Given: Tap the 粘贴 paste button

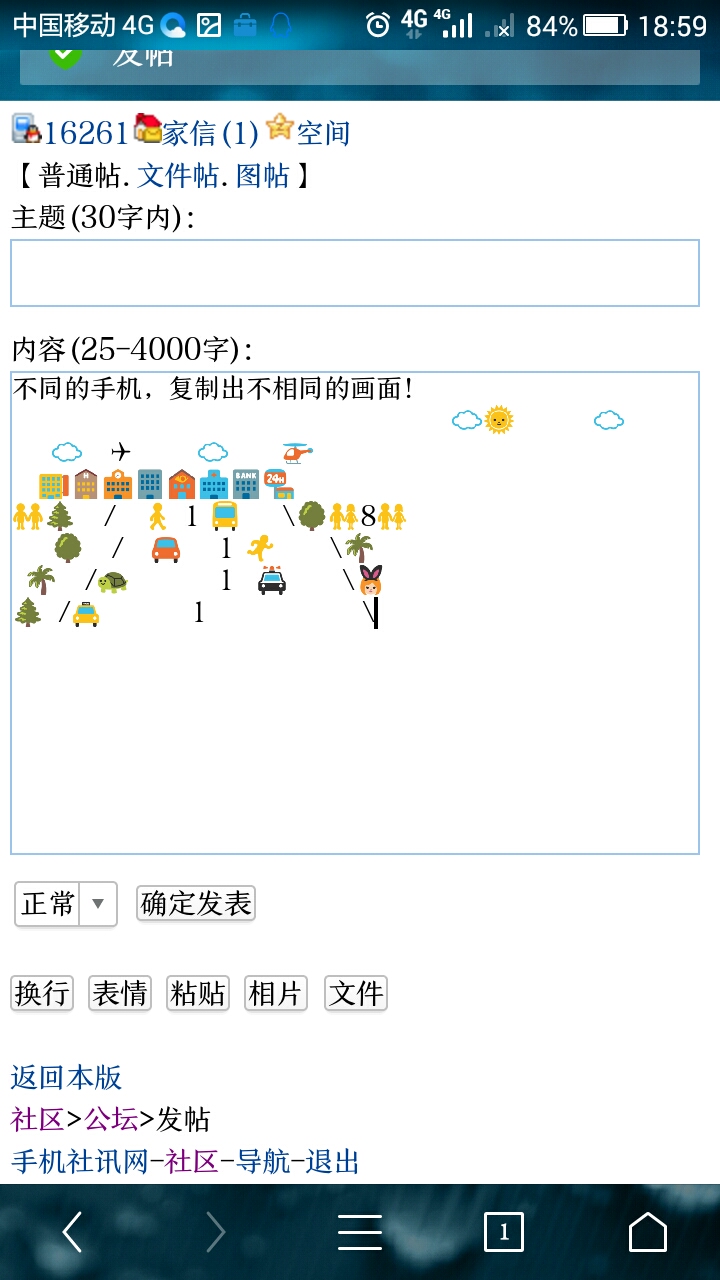Looking at the screenshot, I should point(198,993).
